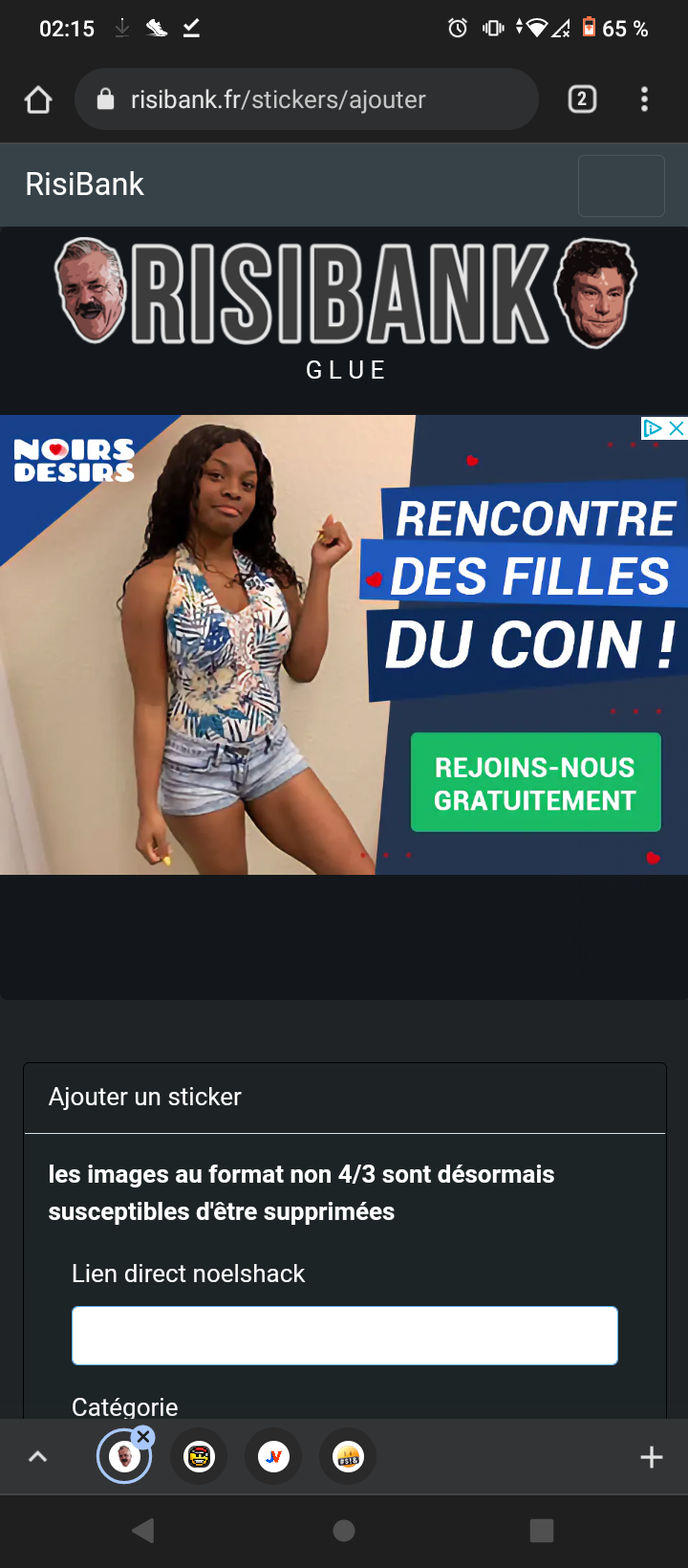Screen dimensions: 688x1568
Task: Tap the system recent apps button
Action: pyautogui.click(x=541, y=1531)
